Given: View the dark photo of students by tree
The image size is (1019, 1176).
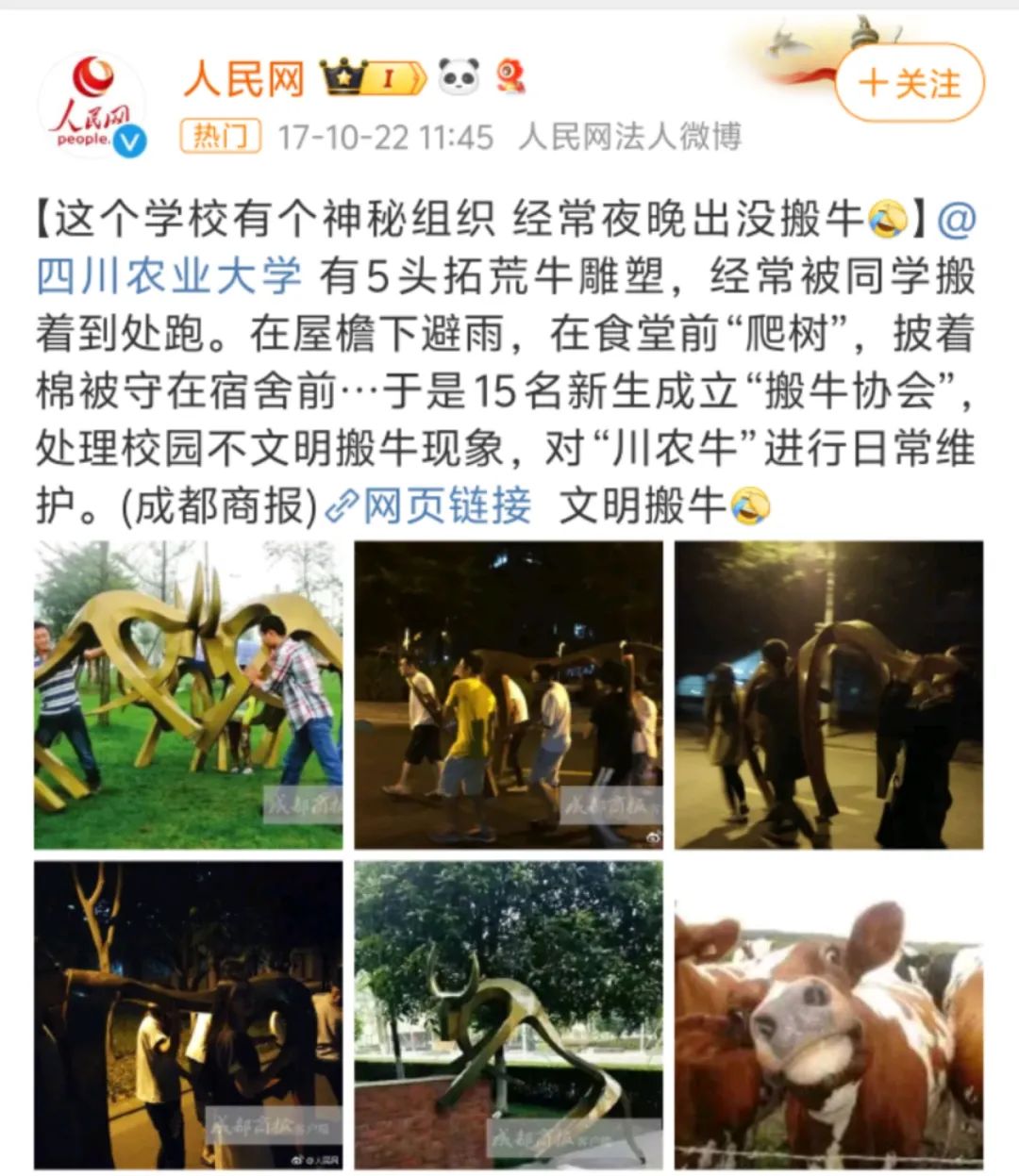Looking at the screenshot, I should (x=189, y=1015).
